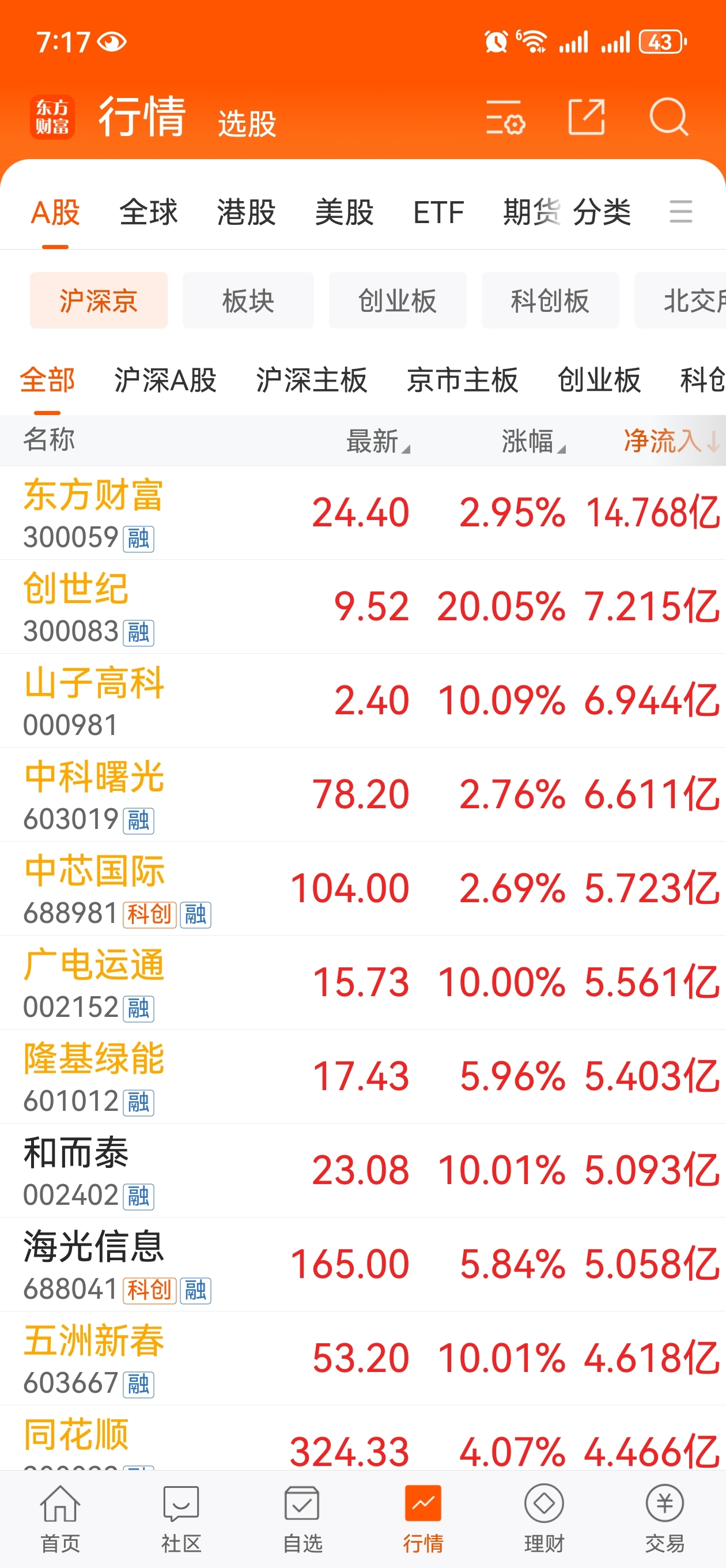Switch to 京市主板 sub-tab
Screen dimensions: 726x1568
(x=463, y=380)
